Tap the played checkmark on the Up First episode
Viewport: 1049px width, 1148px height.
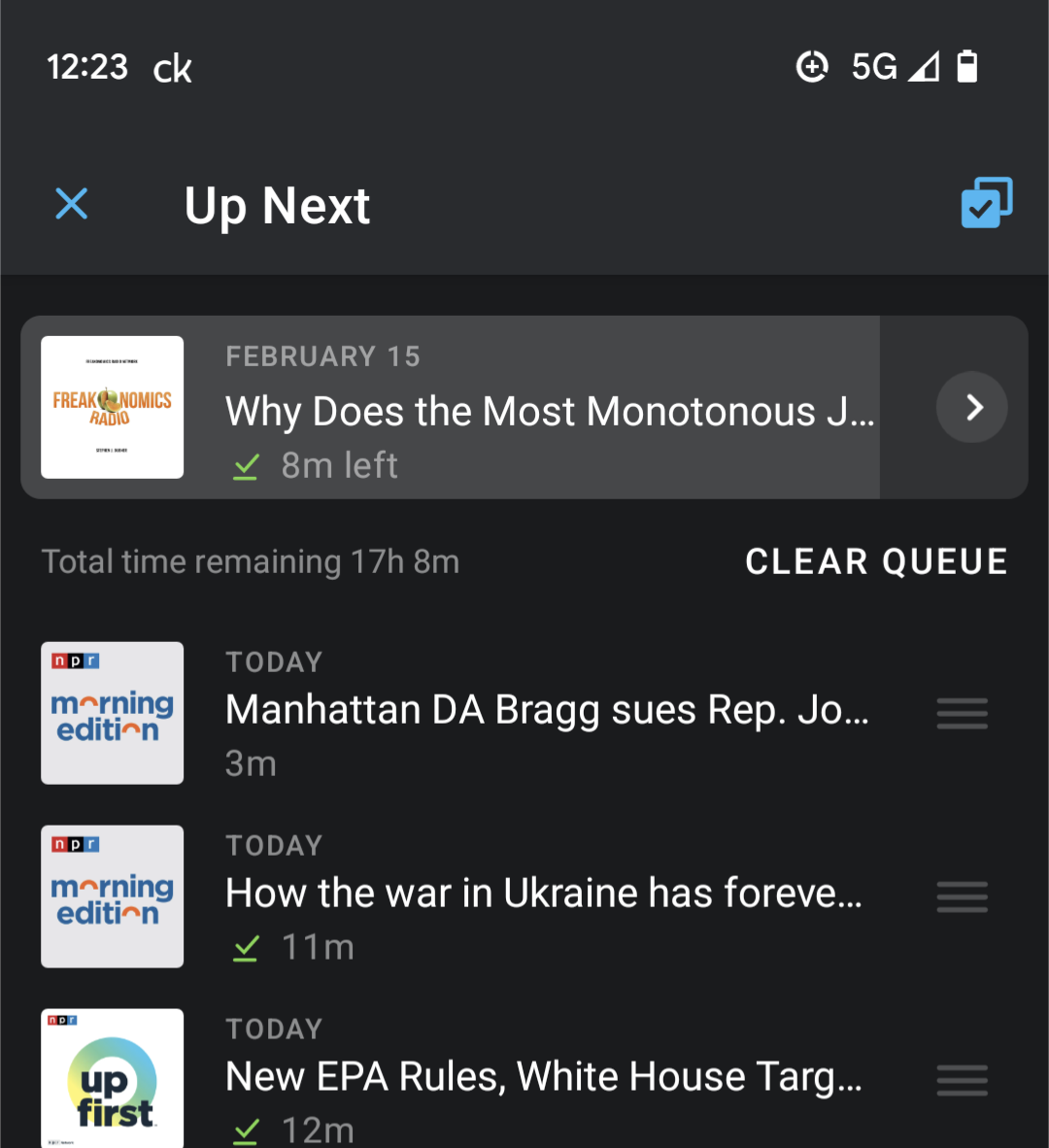(245, 1130)
